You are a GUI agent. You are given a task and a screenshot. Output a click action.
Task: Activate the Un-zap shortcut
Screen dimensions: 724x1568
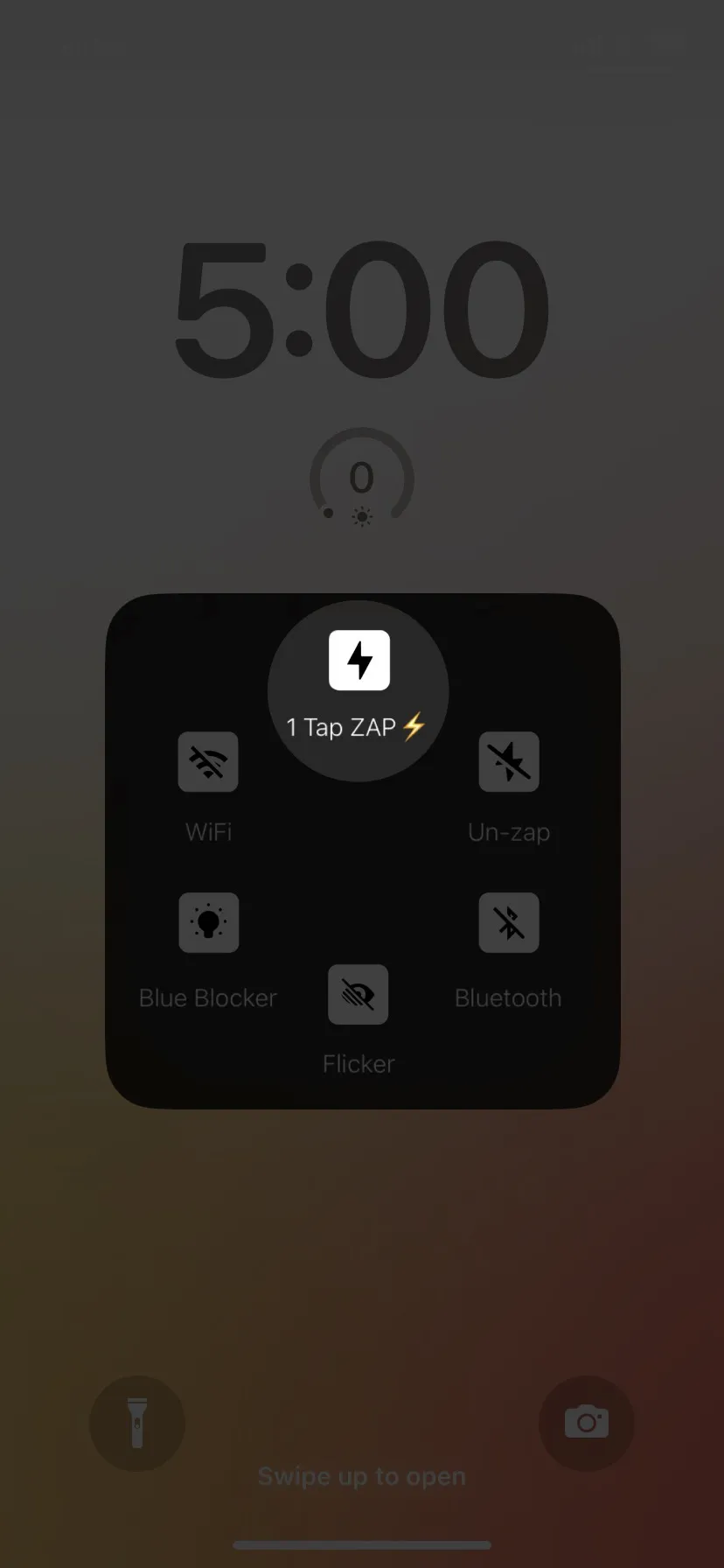point(509,762)
